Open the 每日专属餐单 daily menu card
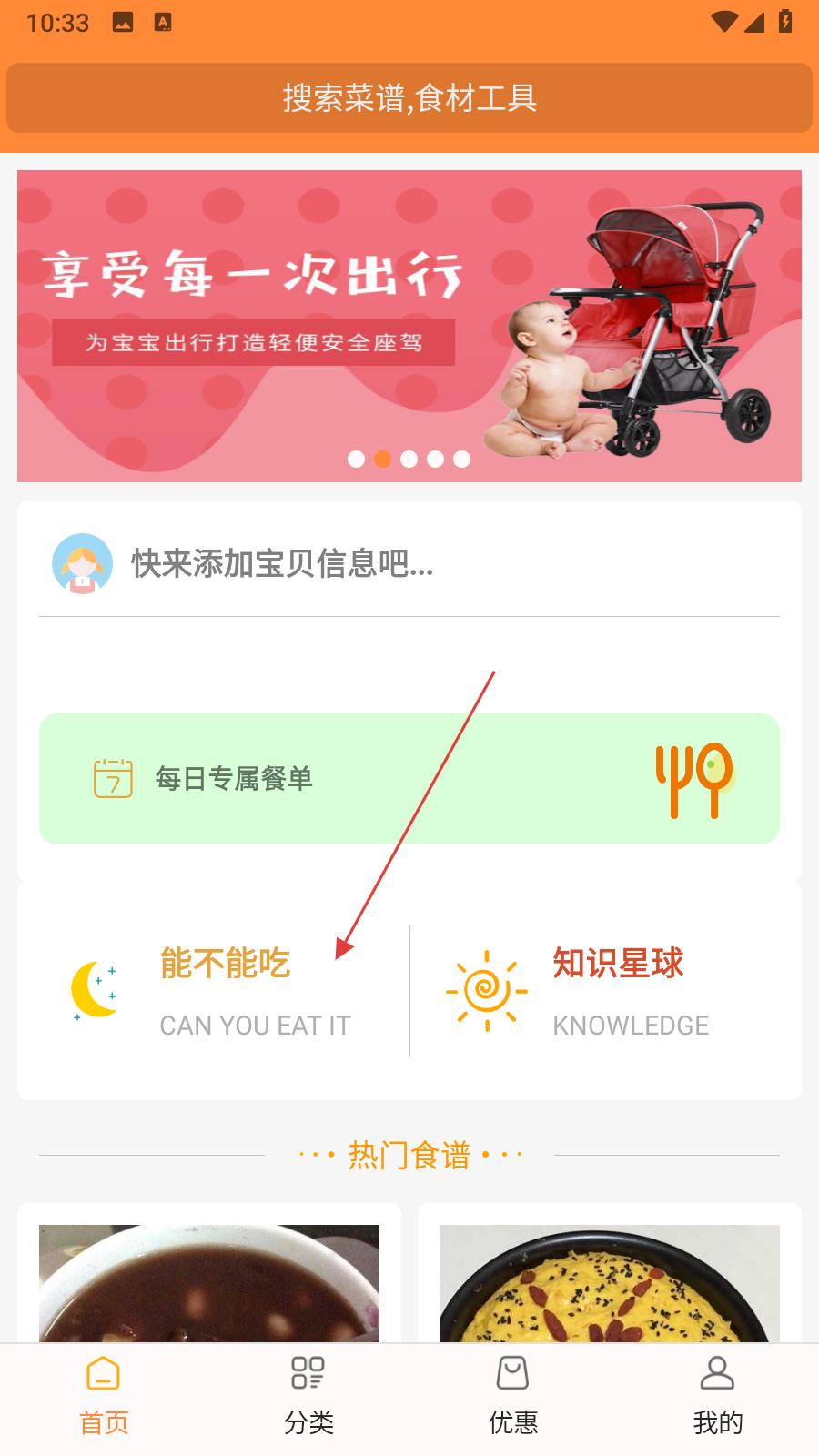The height and width of the screenshot is (1456, 819). (409, 779)
